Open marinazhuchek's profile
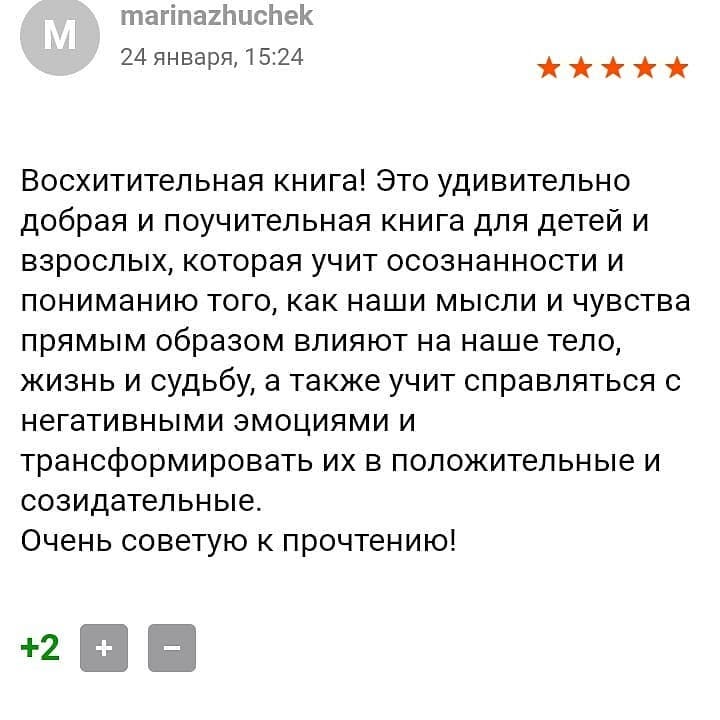Screen dimensions: 720x720 216,16
